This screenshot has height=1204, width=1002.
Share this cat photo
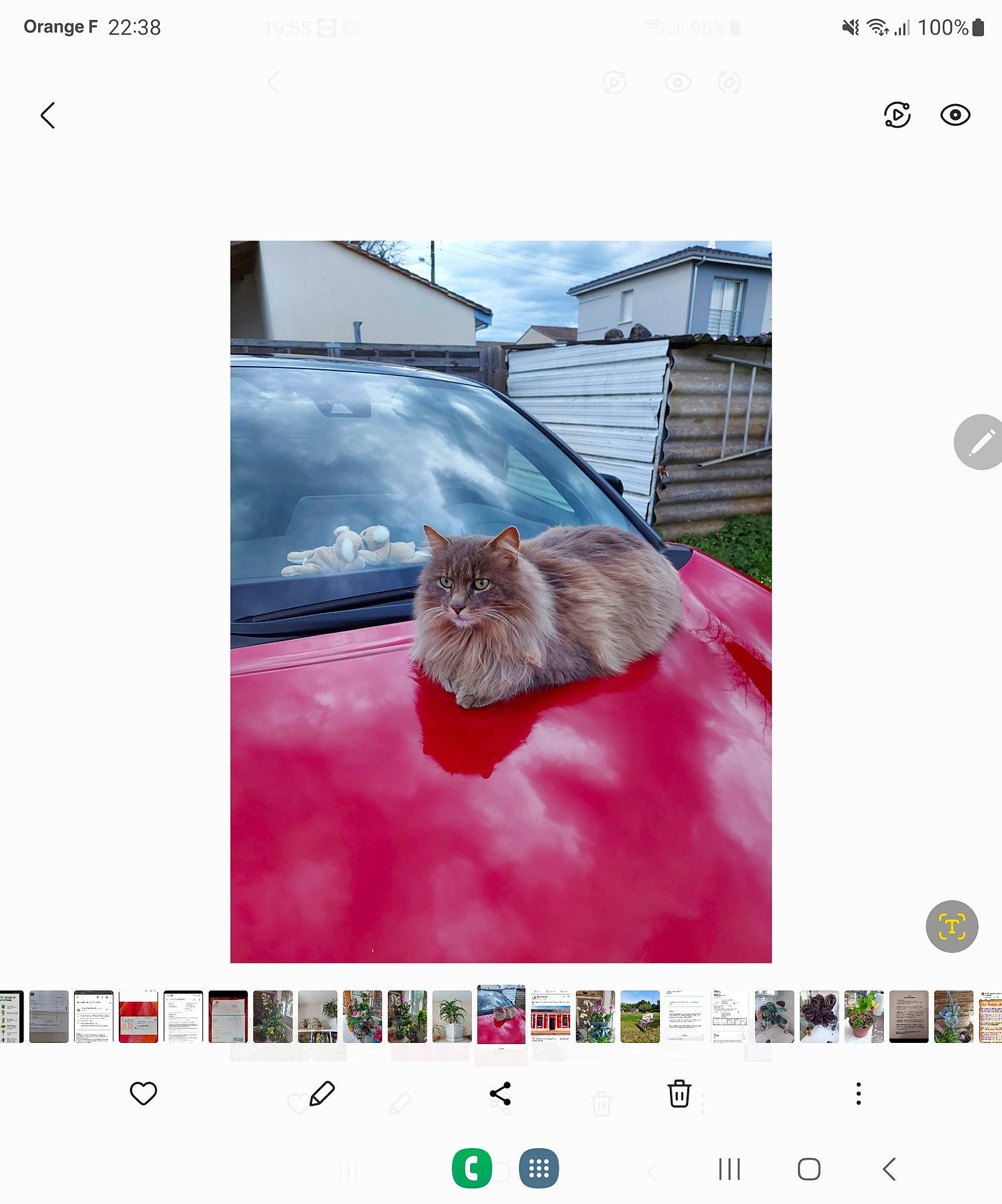500,1093
